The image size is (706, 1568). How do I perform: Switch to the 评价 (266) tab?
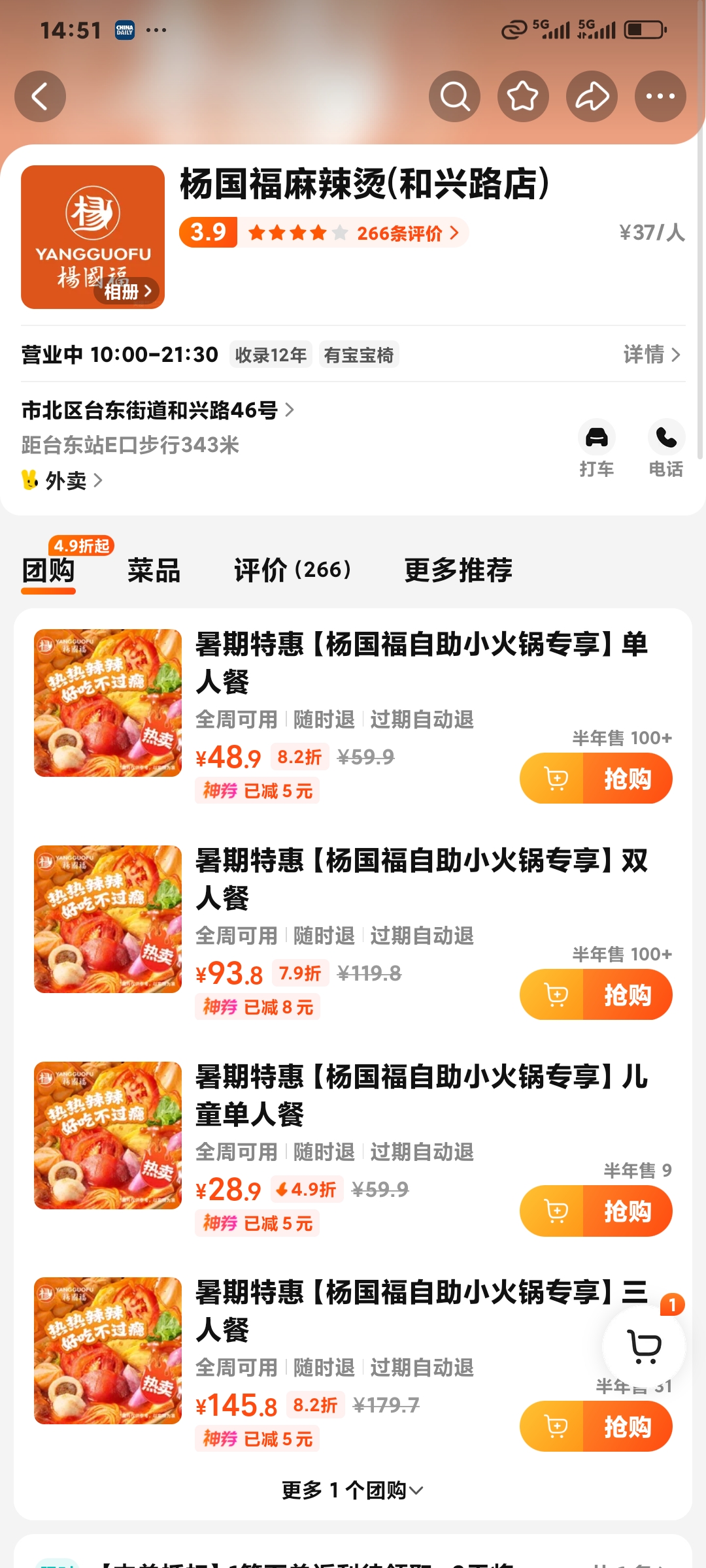(292, 570)
